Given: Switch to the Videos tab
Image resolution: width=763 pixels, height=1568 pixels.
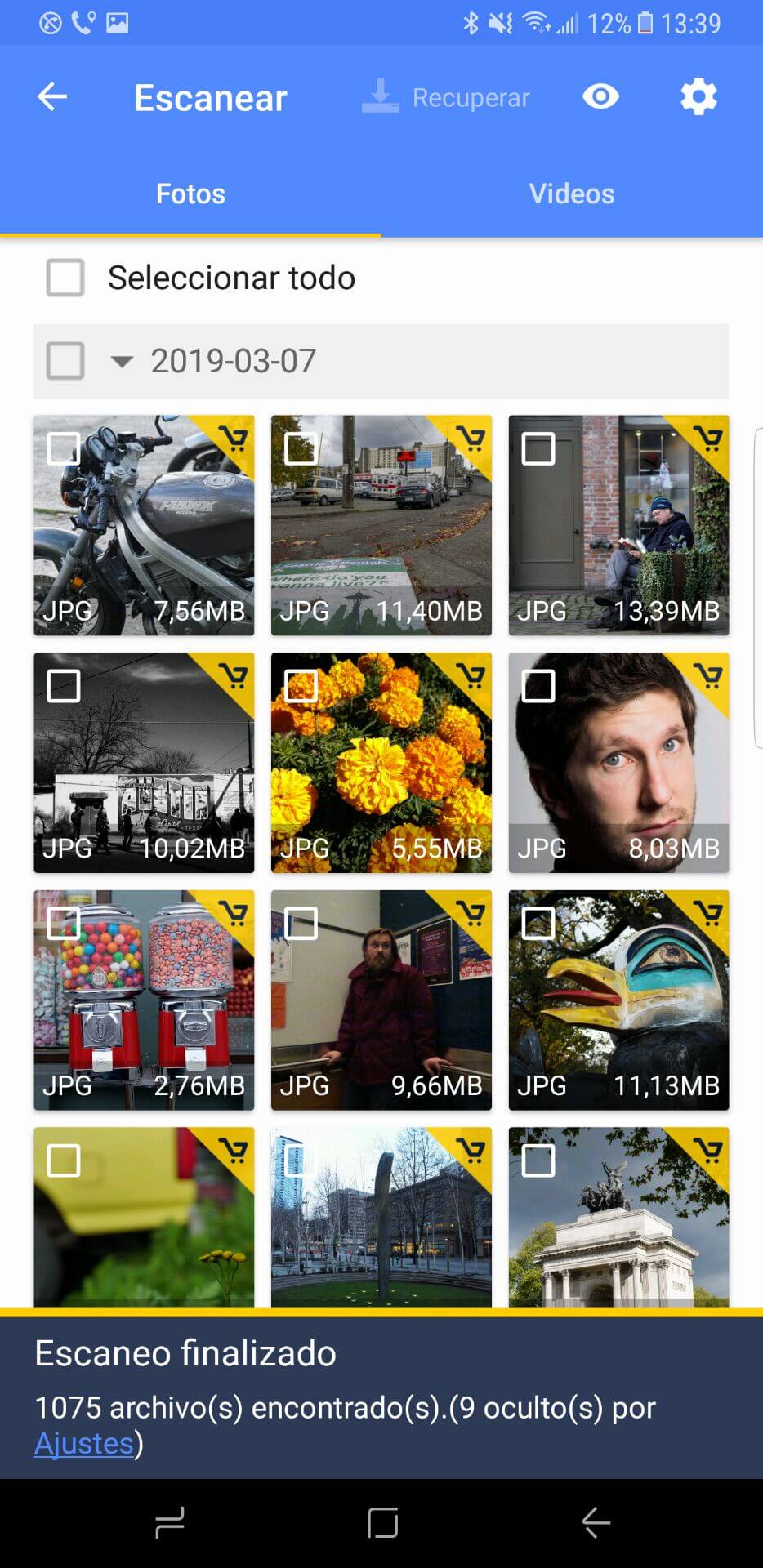Looking at the screenshot, I should pyautogui.click(x=571, y=194).
